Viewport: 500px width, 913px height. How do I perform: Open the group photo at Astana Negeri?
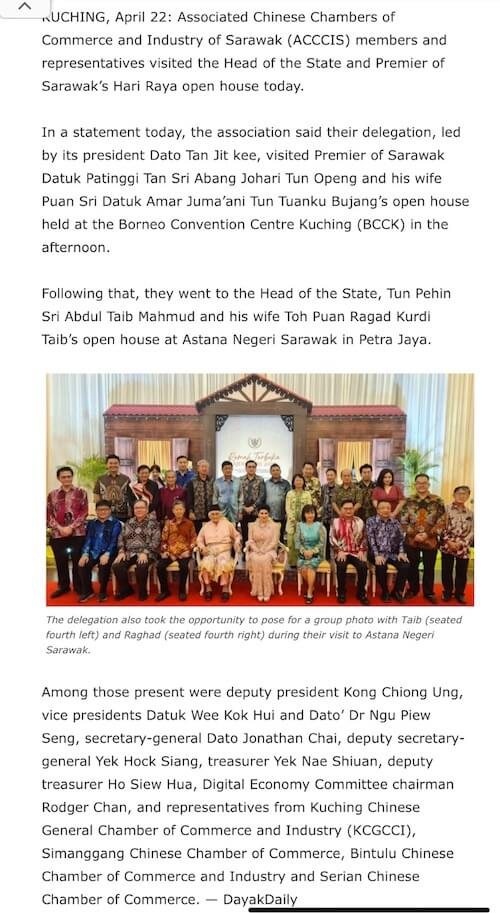[260, 490]
